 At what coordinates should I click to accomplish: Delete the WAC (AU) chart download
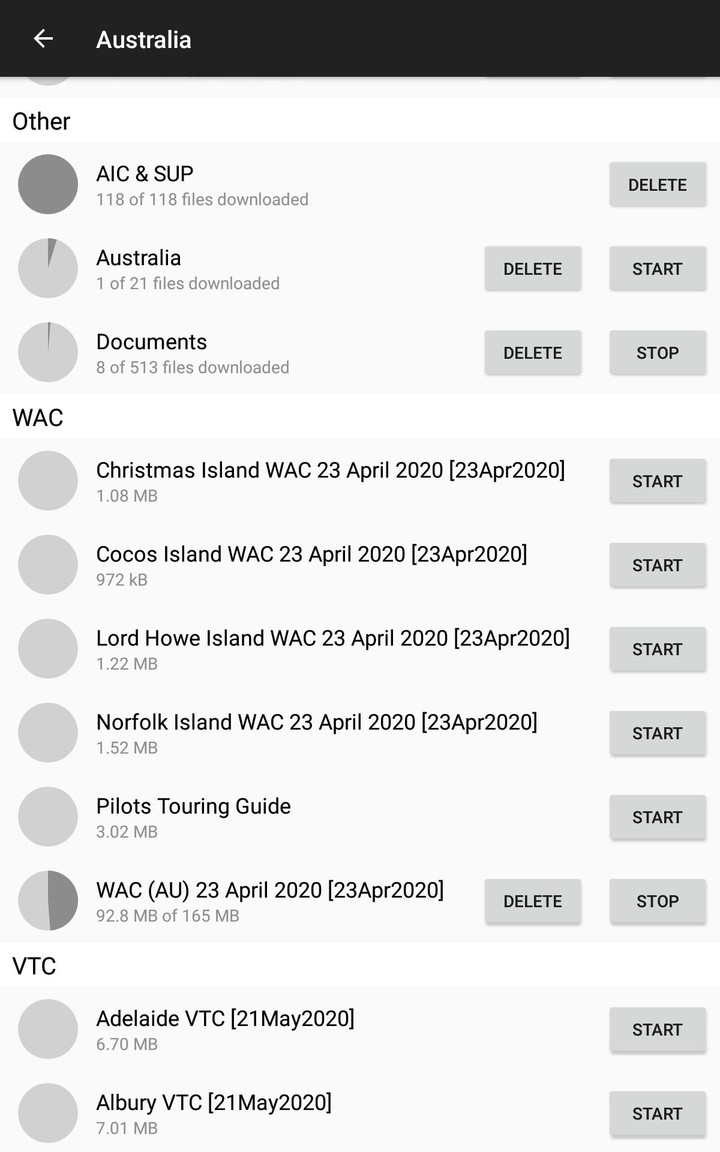point(533,900)
